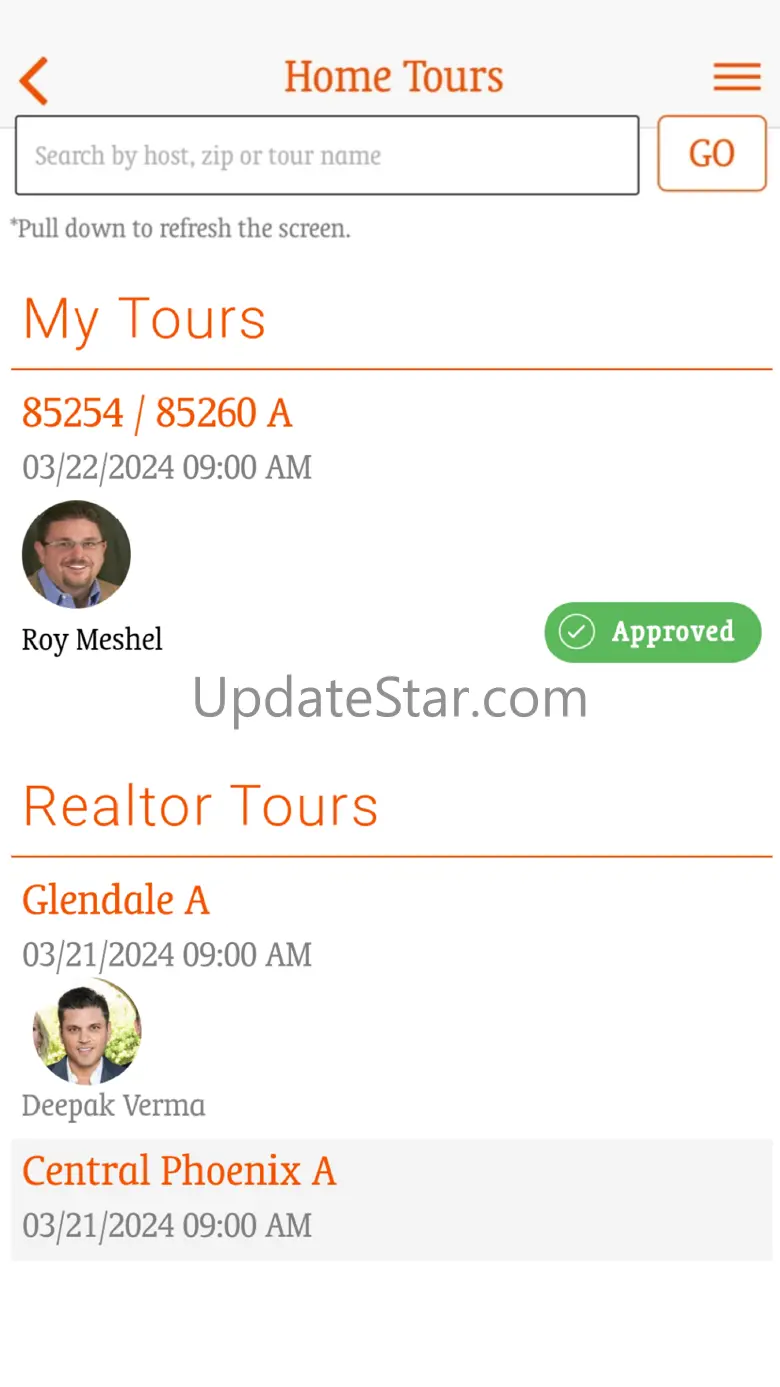Open the hamburger menu

(x=737, y=77)
